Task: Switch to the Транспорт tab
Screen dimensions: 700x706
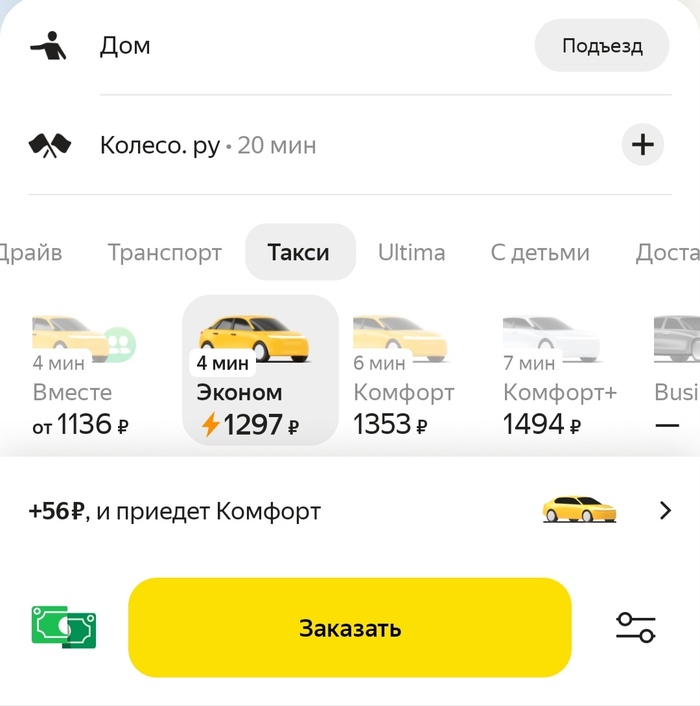Action: (x=164, y=252)
